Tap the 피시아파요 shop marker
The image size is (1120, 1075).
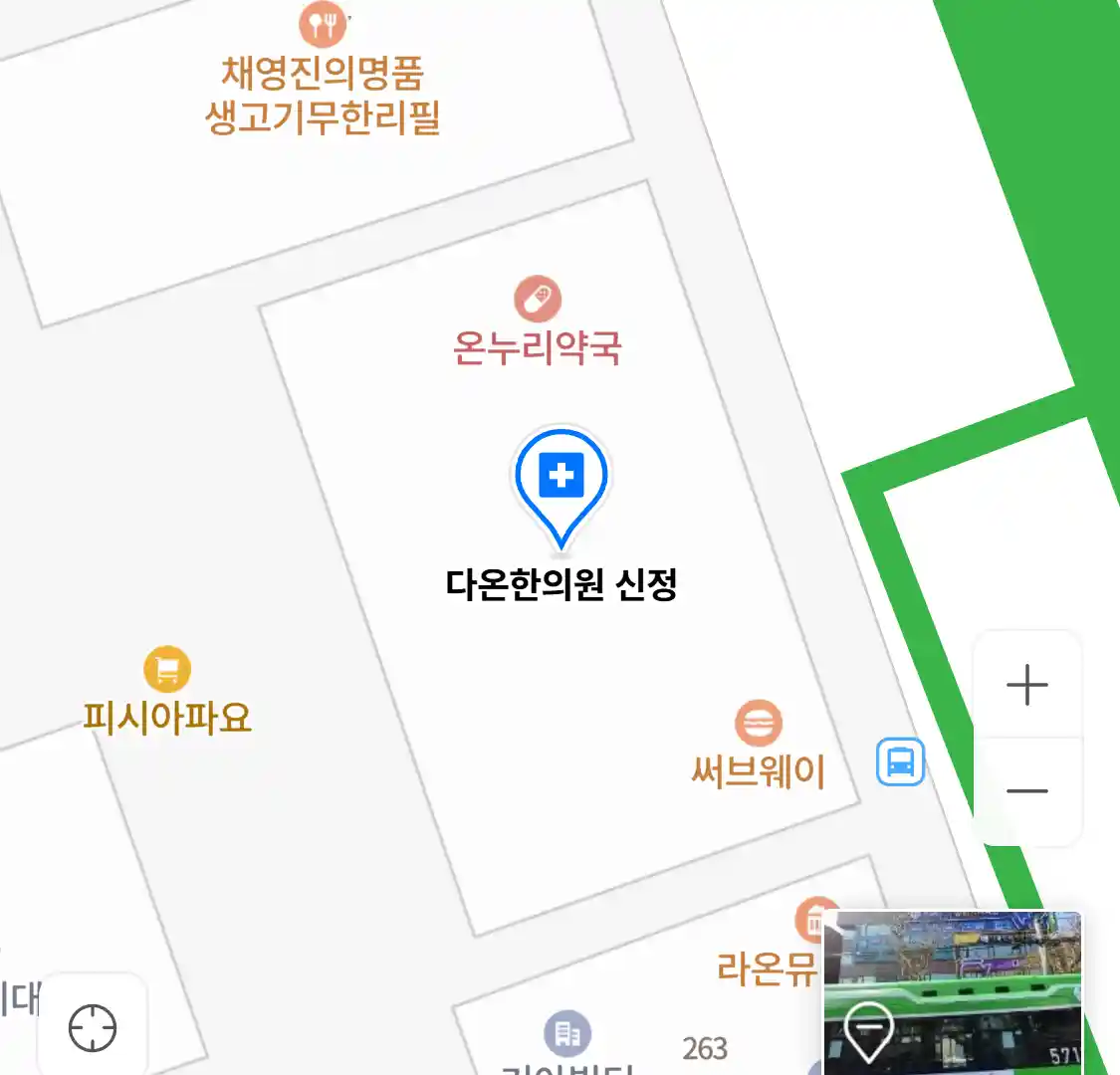[x=167, y=670]
